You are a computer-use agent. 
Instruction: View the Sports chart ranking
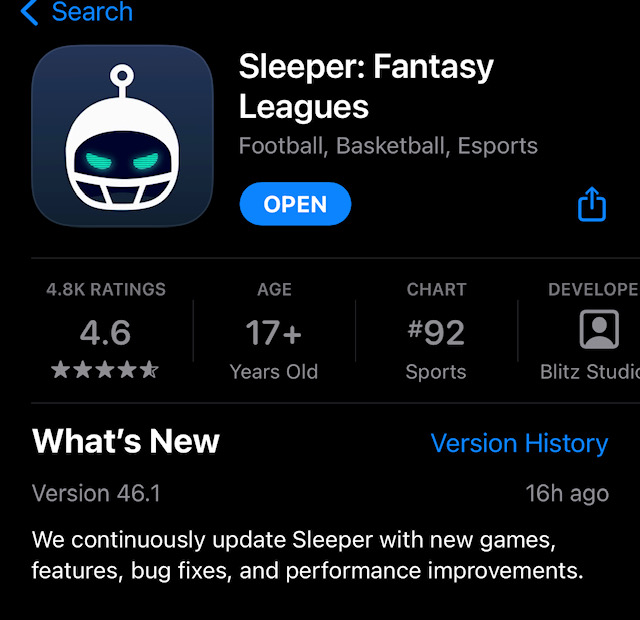click(x=436, y=332)
